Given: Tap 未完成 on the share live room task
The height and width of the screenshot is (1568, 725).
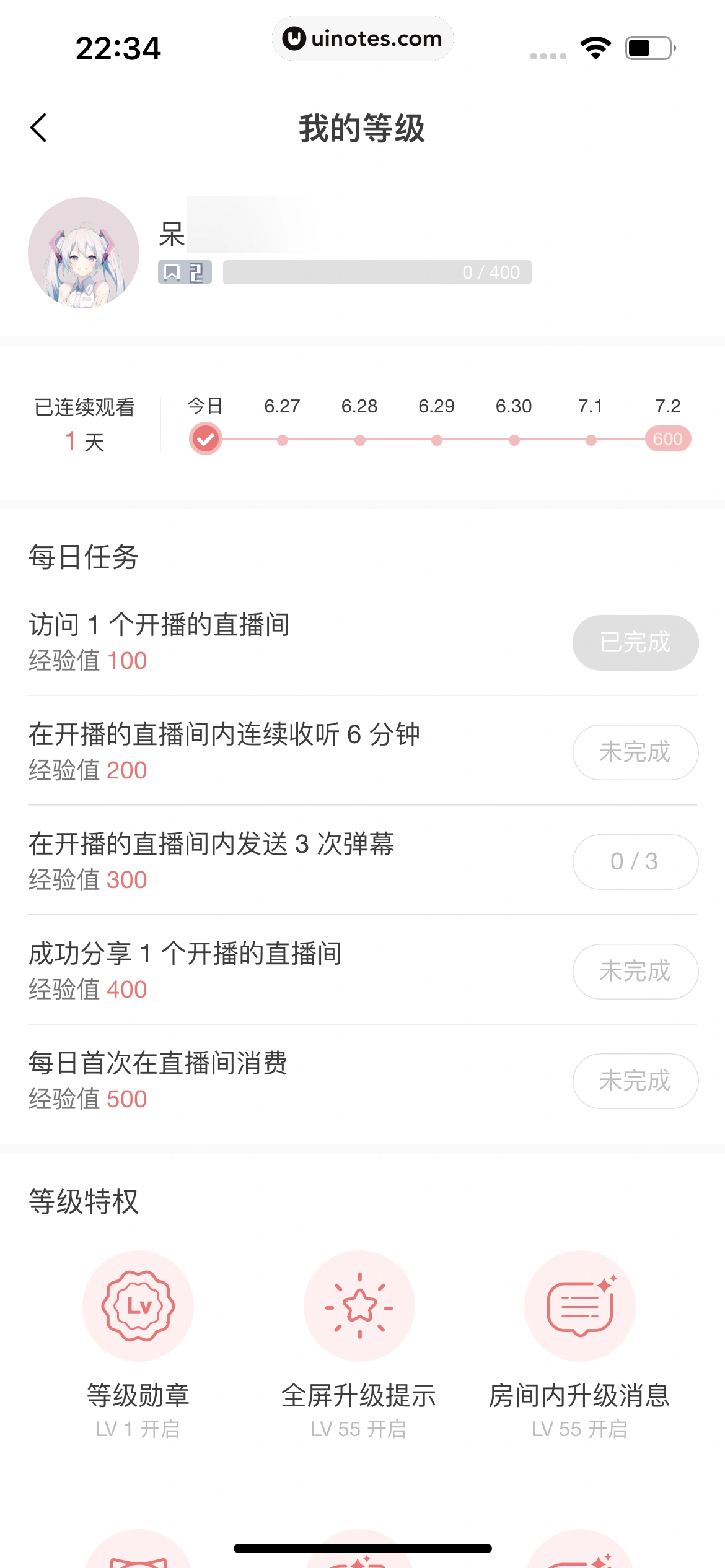Looking at the screenshot, I should (x=635, y=971).
